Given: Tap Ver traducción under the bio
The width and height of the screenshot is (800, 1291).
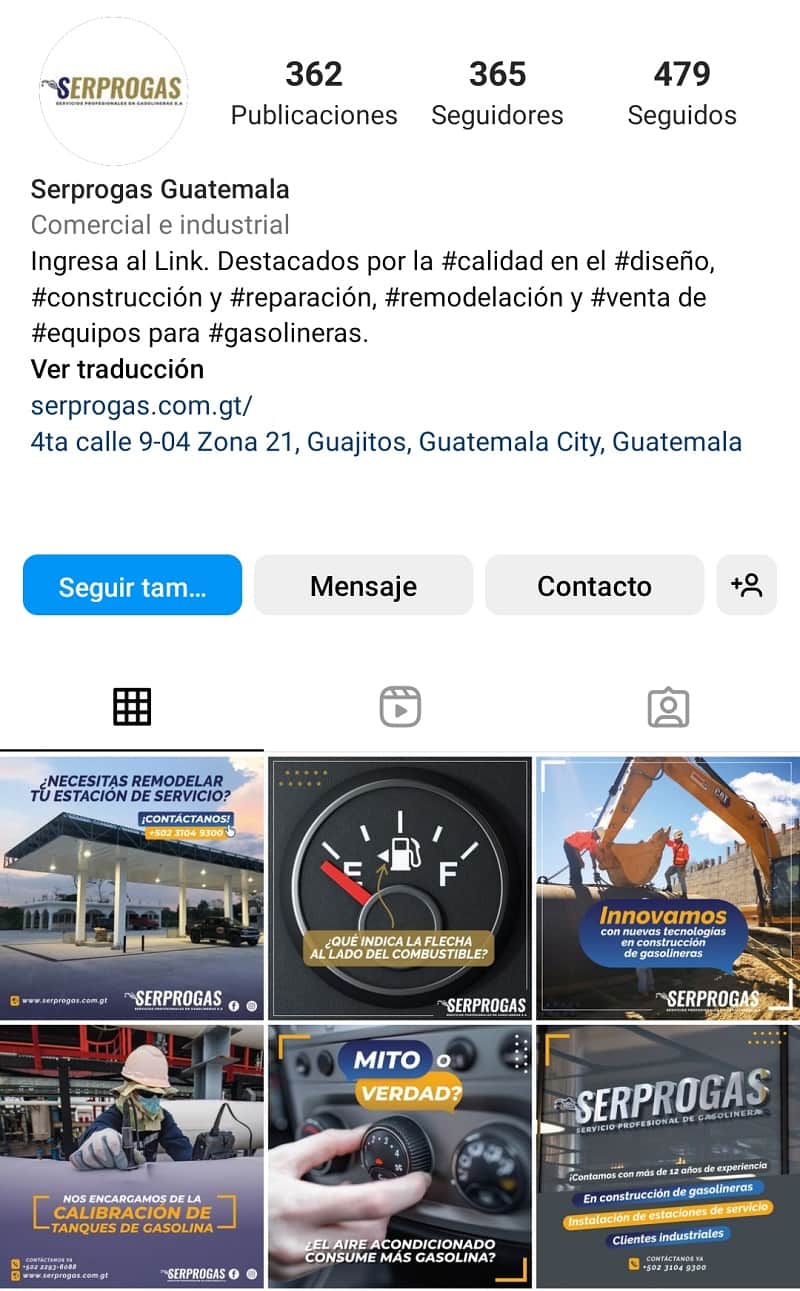Looking at the screenshot, I should coord(117,369).
